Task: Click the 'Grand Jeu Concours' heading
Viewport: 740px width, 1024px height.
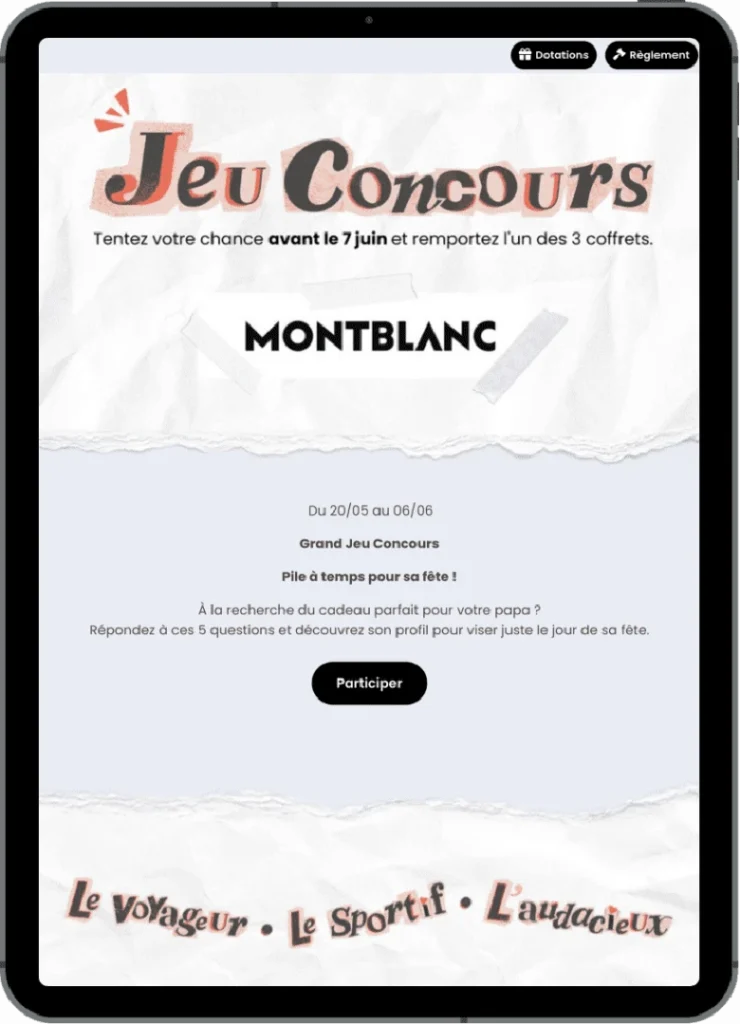Action: 369,543
